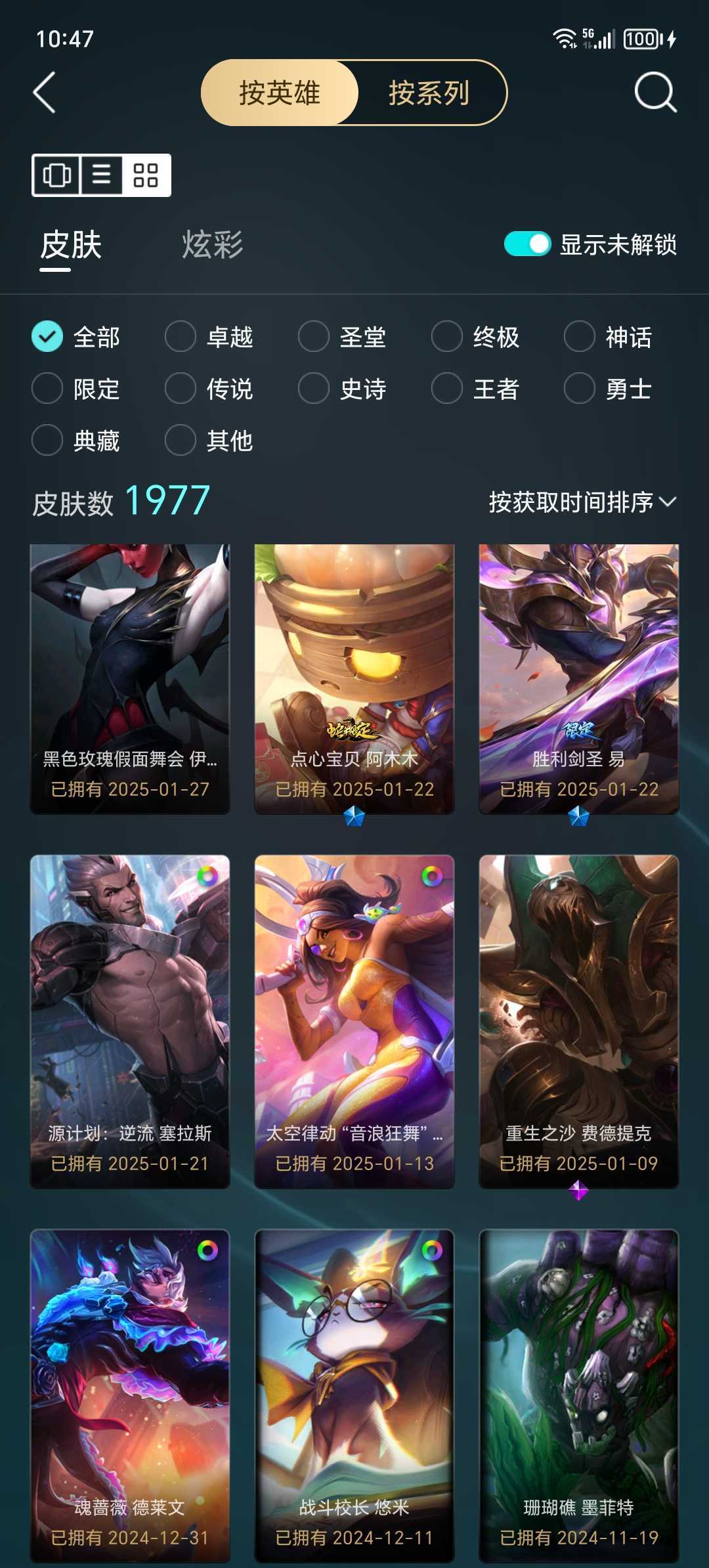709x1568 pixels.
Task: Open the search magnifier icon
Action: coord(655,93)
